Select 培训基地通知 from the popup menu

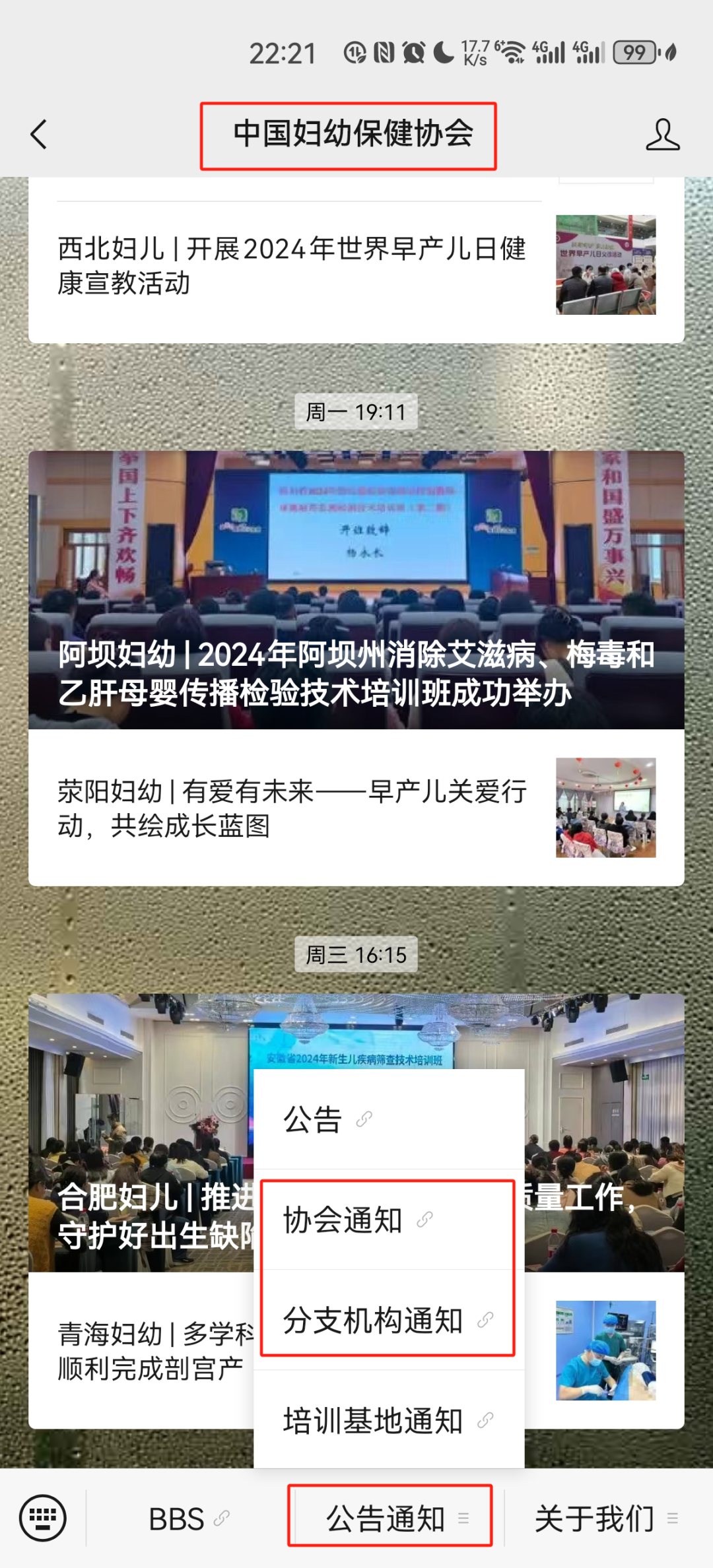(x=388, y=1420)
